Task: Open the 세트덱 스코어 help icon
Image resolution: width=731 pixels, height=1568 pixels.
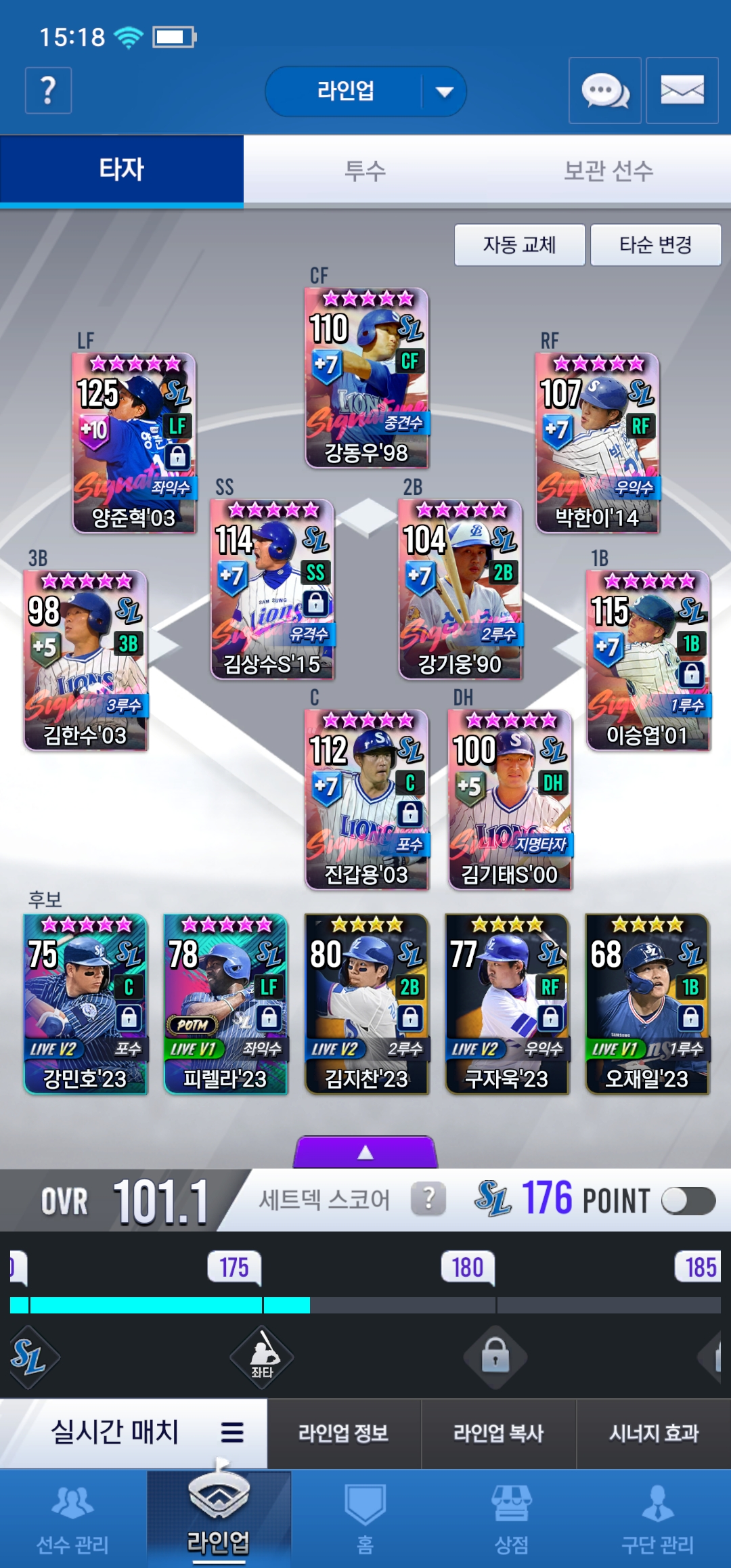Action: (428, 1199)
